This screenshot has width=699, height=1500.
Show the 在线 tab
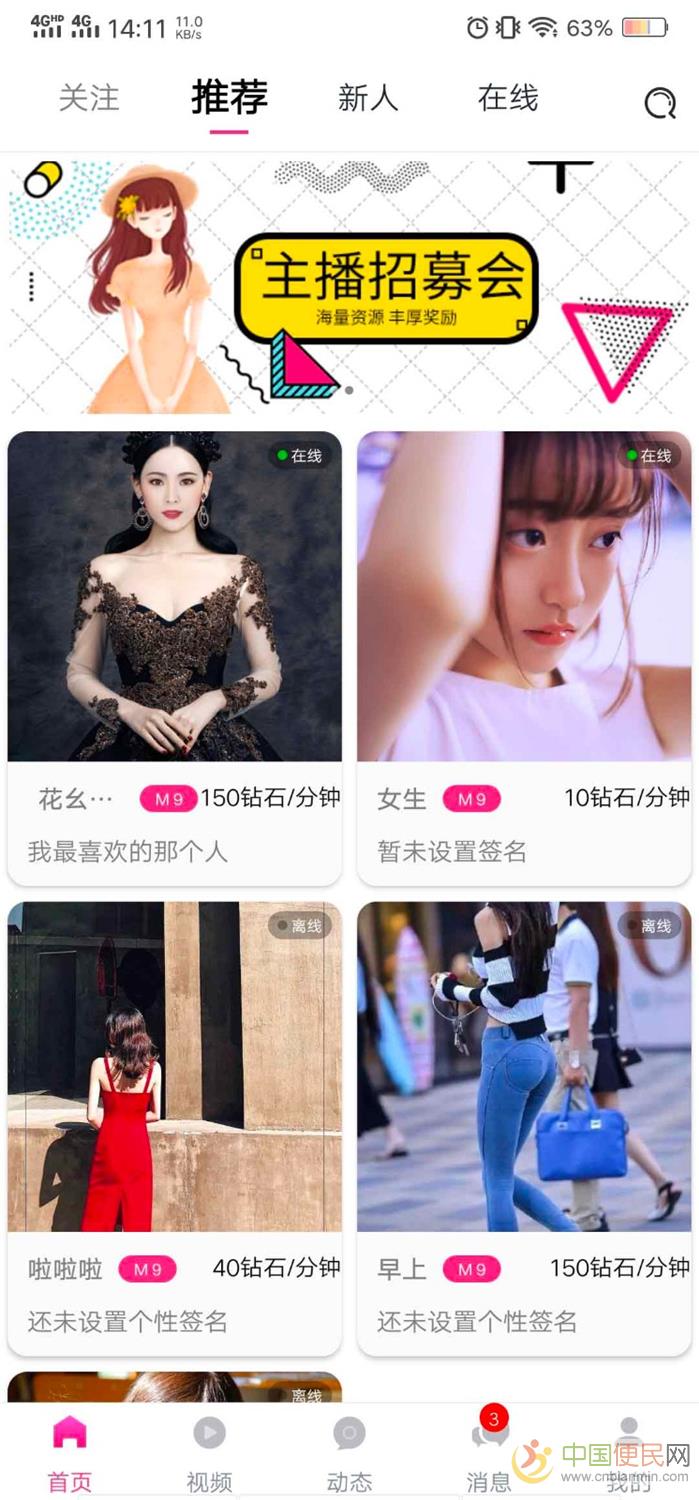pyautogui.click(x=508, y=98)
